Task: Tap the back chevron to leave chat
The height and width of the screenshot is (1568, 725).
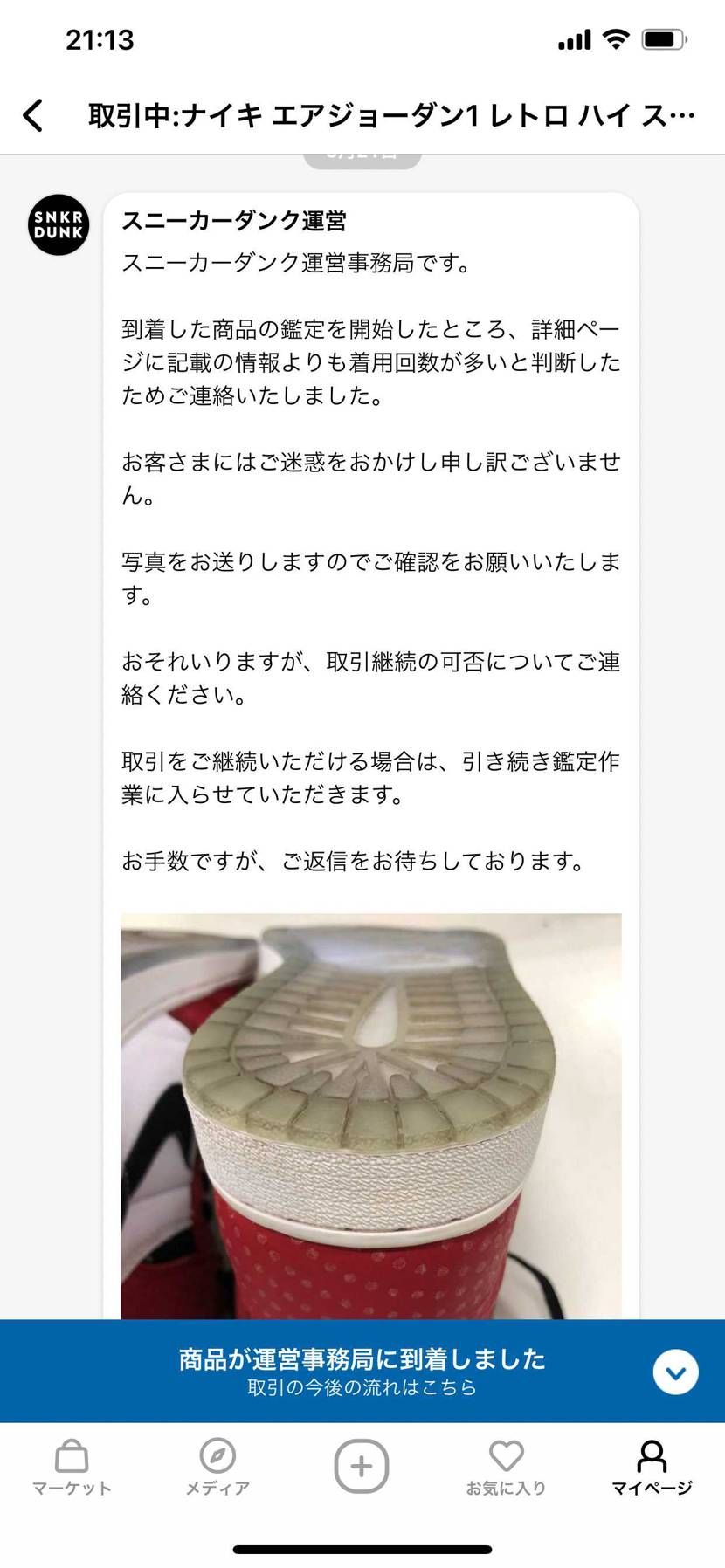Action: point(33,114)
